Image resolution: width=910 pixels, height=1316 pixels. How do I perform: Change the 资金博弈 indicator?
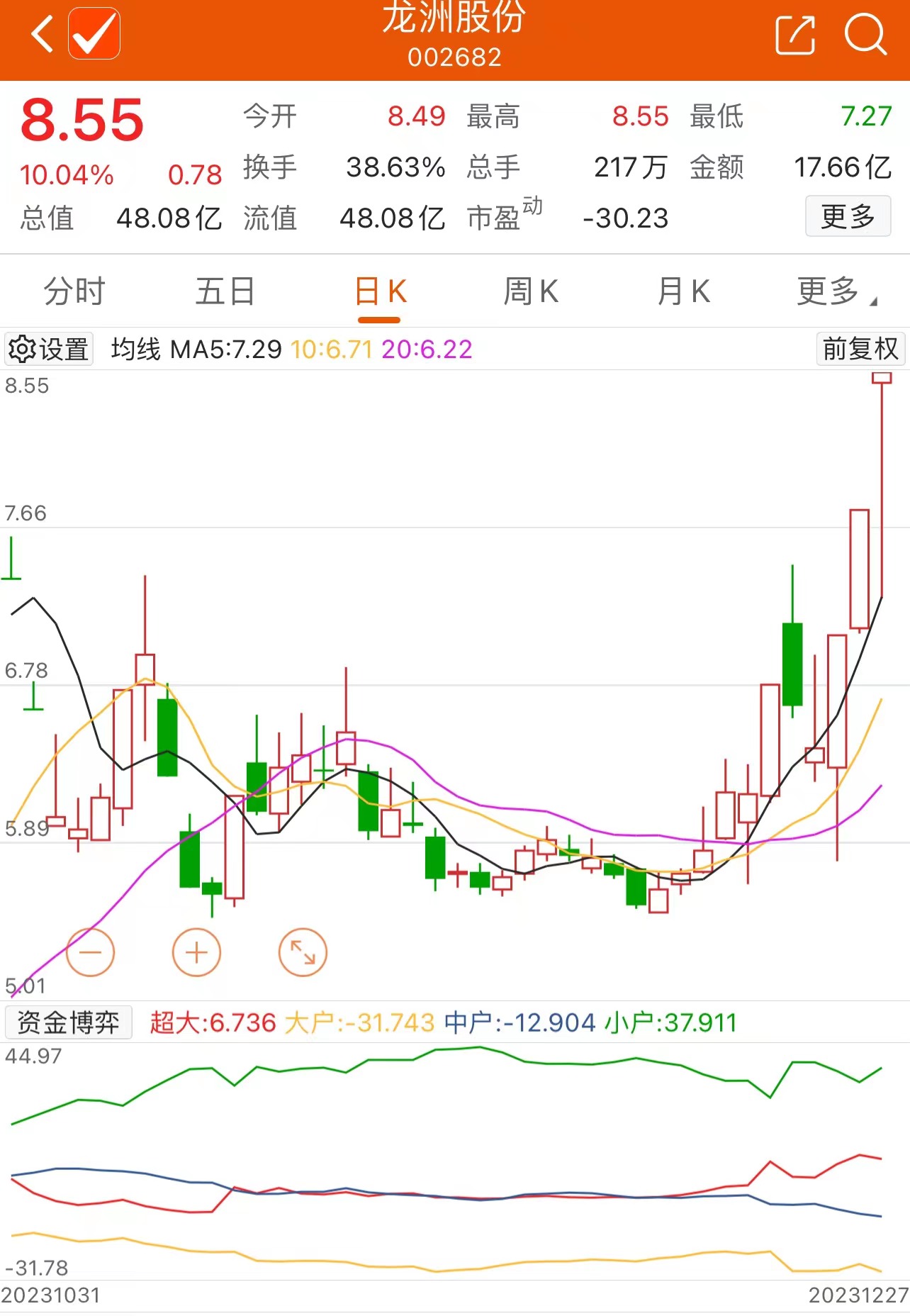pyautogui.click(x=68, y=1022)
